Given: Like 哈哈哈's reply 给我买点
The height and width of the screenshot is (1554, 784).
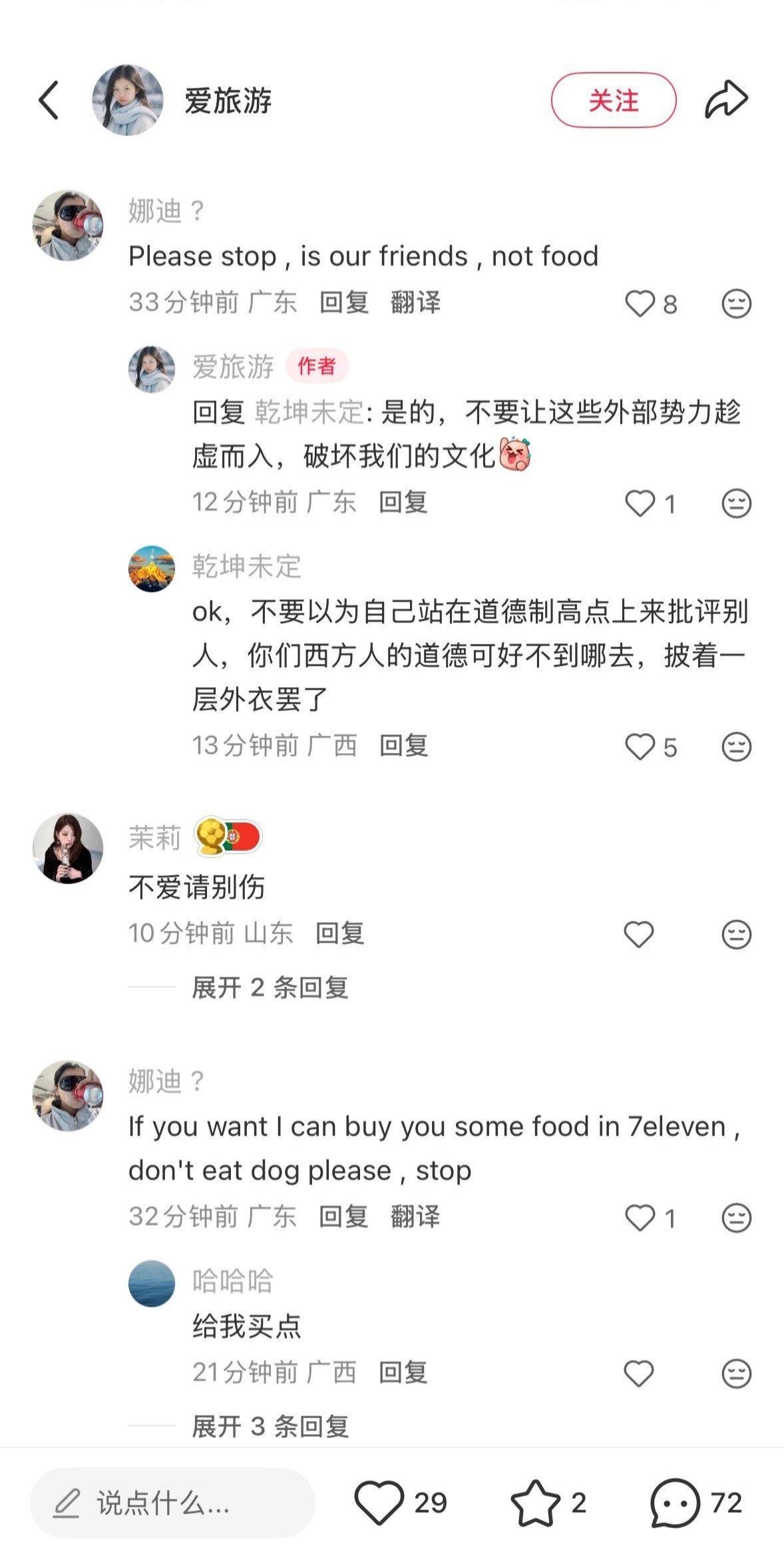Looking at the screenshot, I should tap(639, 1373).
